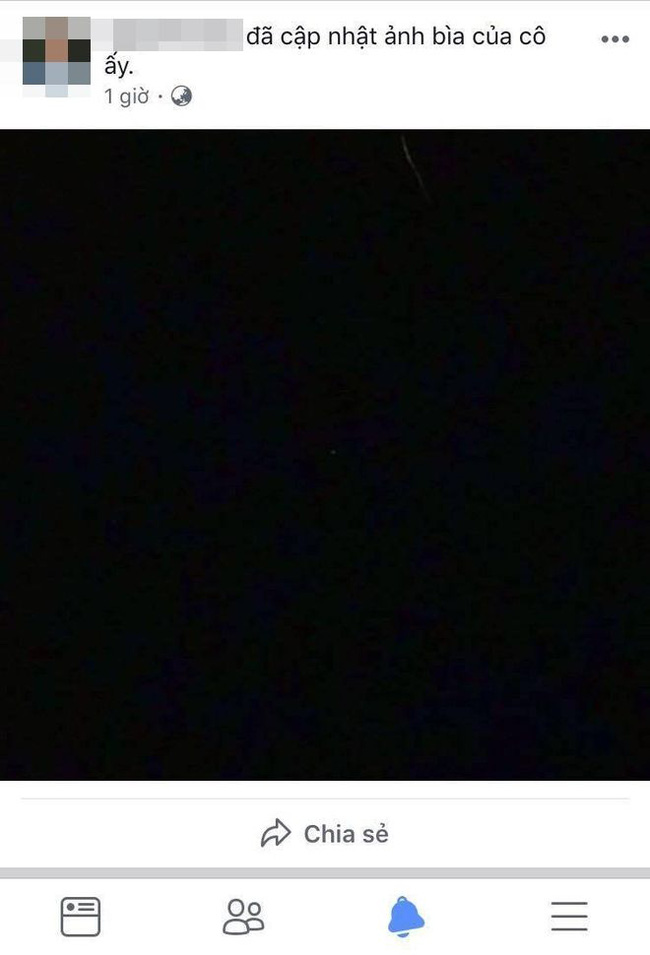The image size is (650, 955).
Task: Open the poster's profile picture
Action: 57,55
